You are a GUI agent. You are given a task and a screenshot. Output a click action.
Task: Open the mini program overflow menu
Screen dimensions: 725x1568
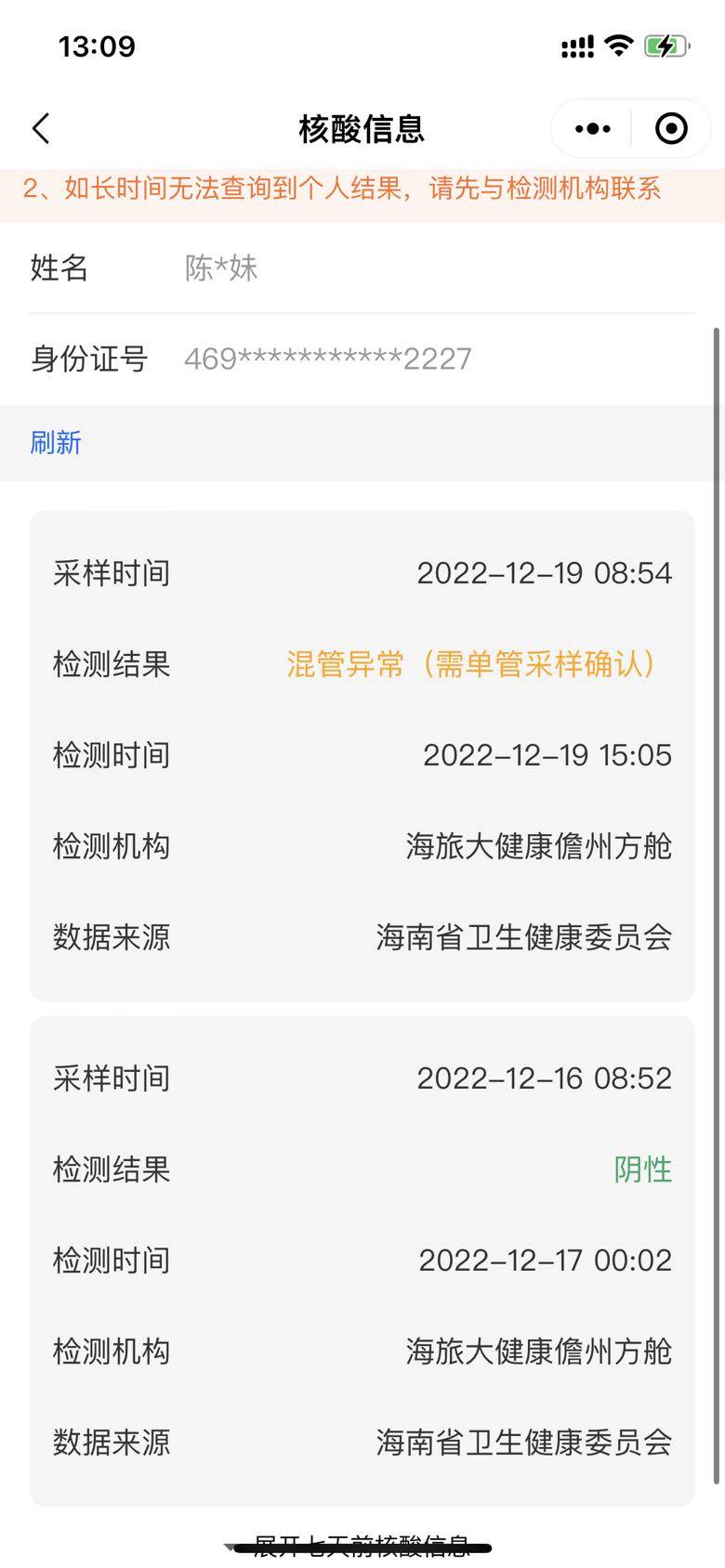tap(592, 129)
